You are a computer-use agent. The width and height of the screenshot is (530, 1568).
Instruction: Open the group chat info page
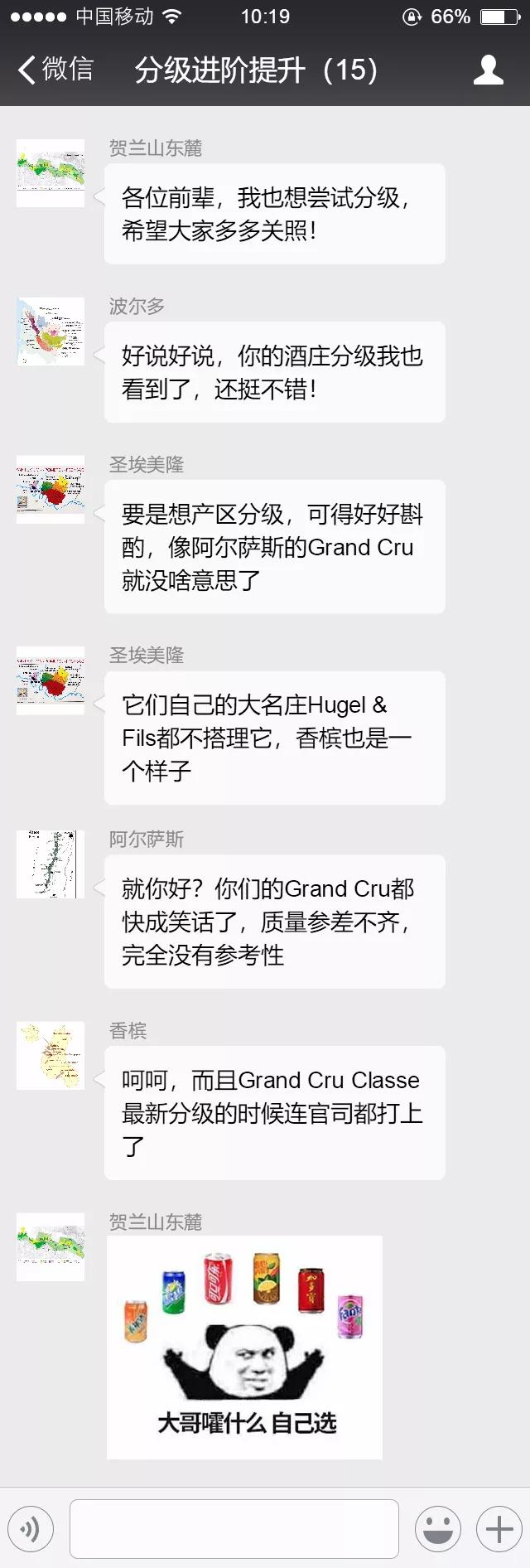coord(488,70)
